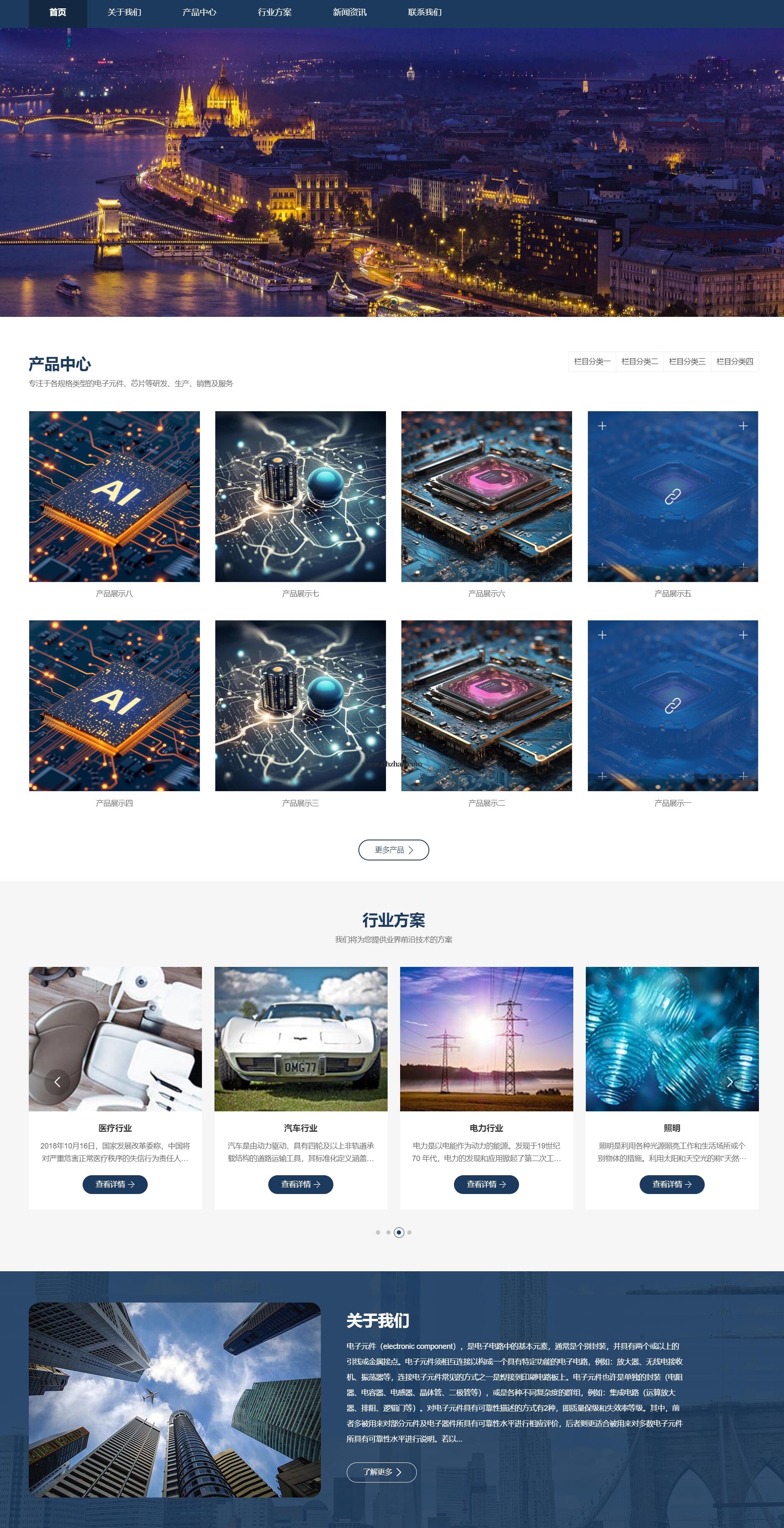View details for 医疗行业
This screenshot has width=784, height=1528.
coord(114,1184)
